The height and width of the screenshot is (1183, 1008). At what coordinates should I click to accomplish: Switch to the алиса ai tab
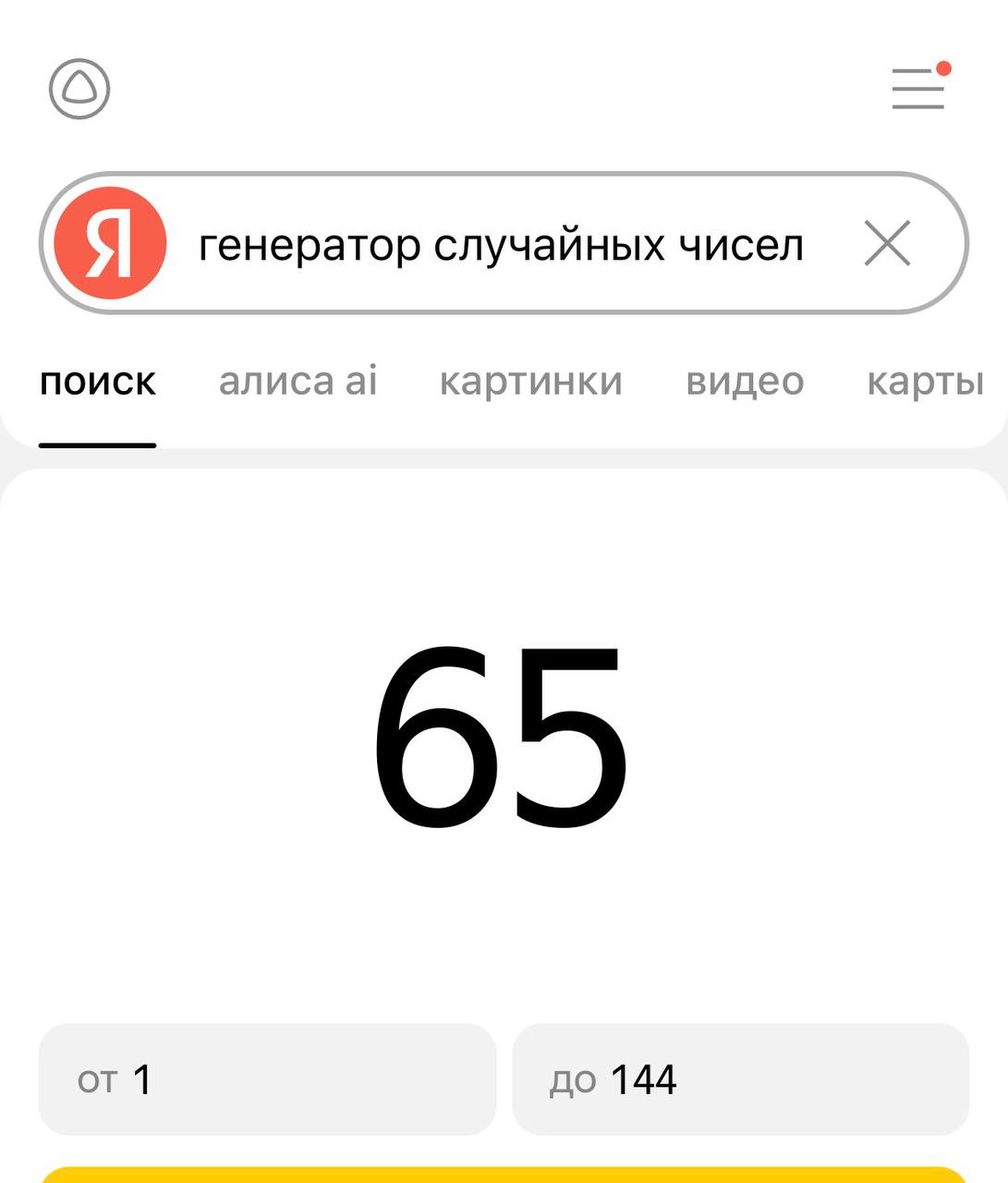pyautogui.click(x=298, y=381)
